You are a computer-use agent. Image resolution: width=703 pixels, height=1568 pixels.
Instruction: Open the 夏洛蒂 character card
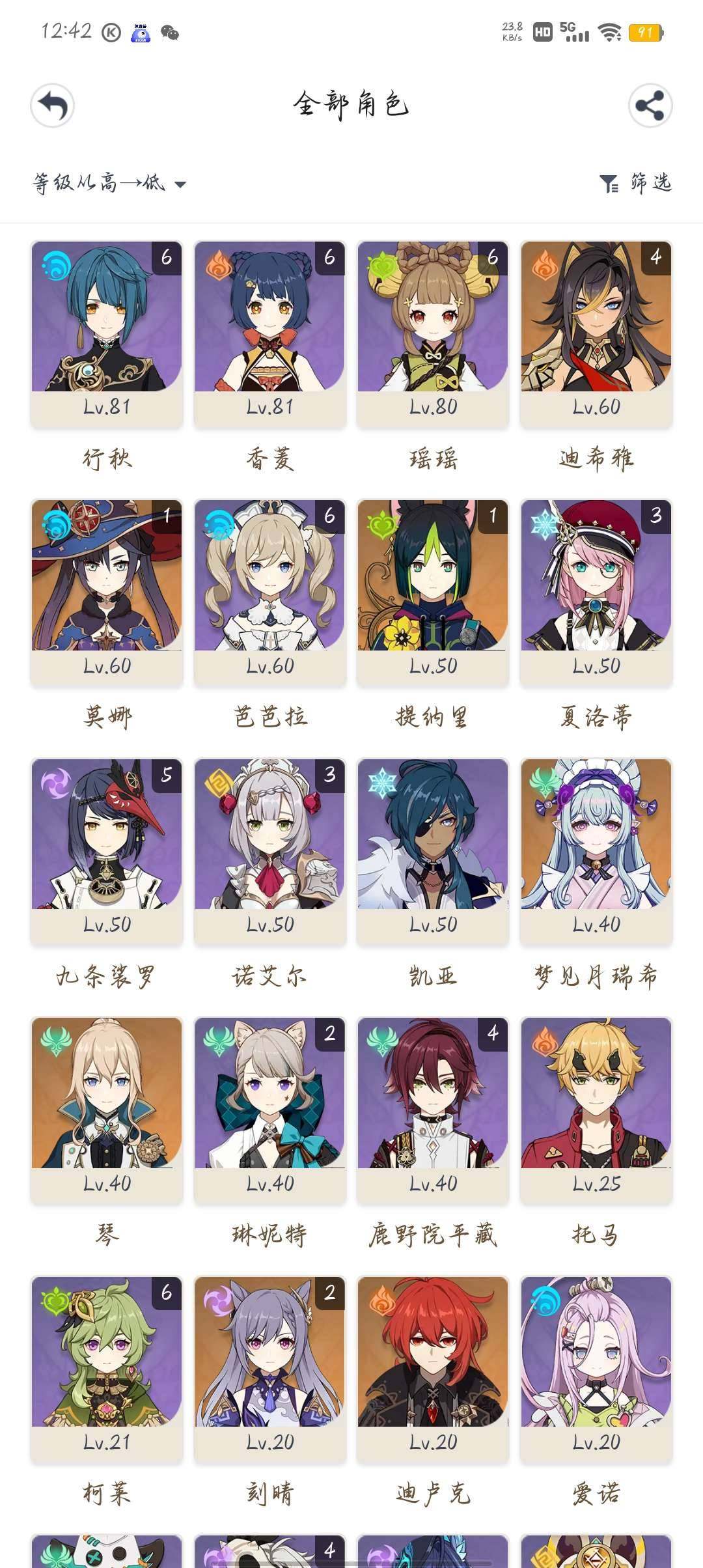596,591
